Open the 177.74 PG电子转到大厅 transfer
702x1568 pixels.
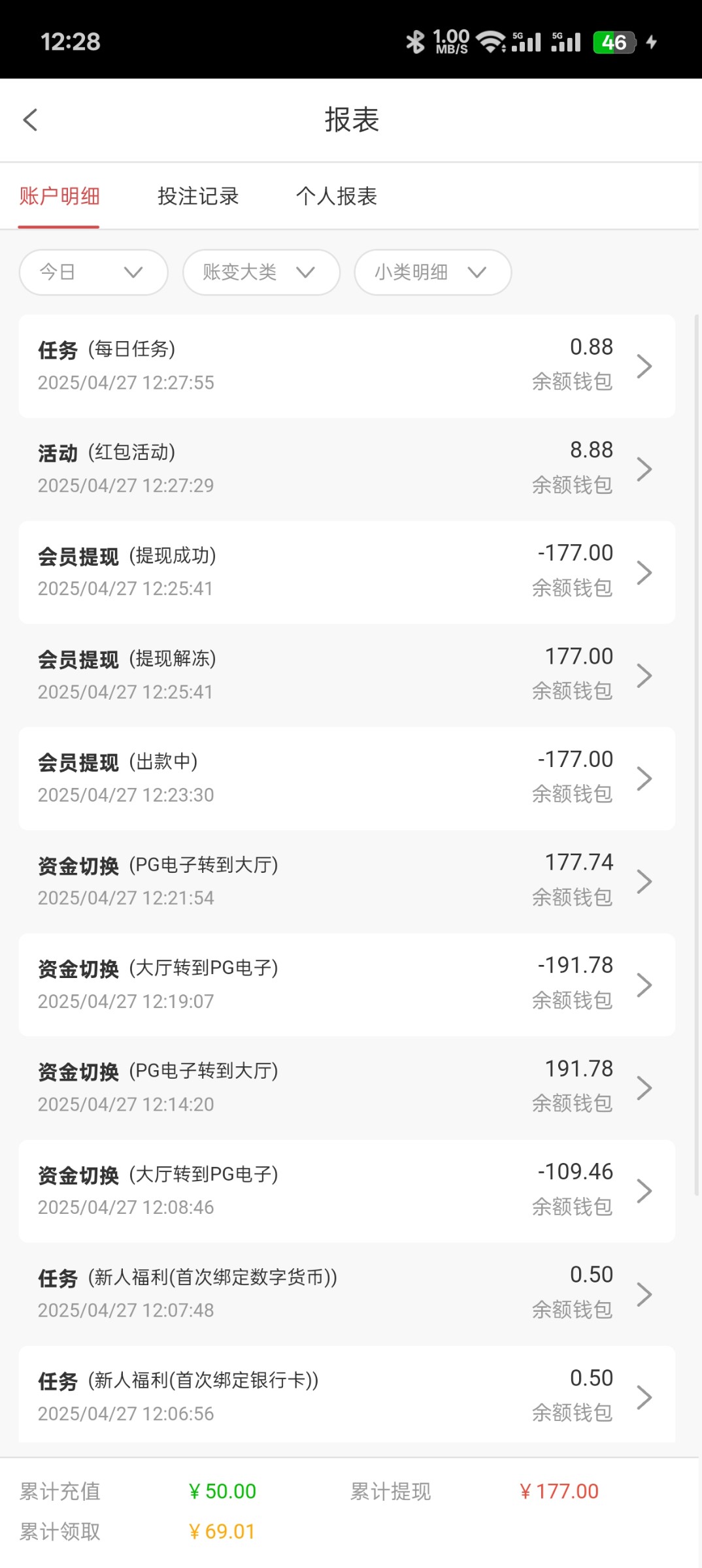347,882
